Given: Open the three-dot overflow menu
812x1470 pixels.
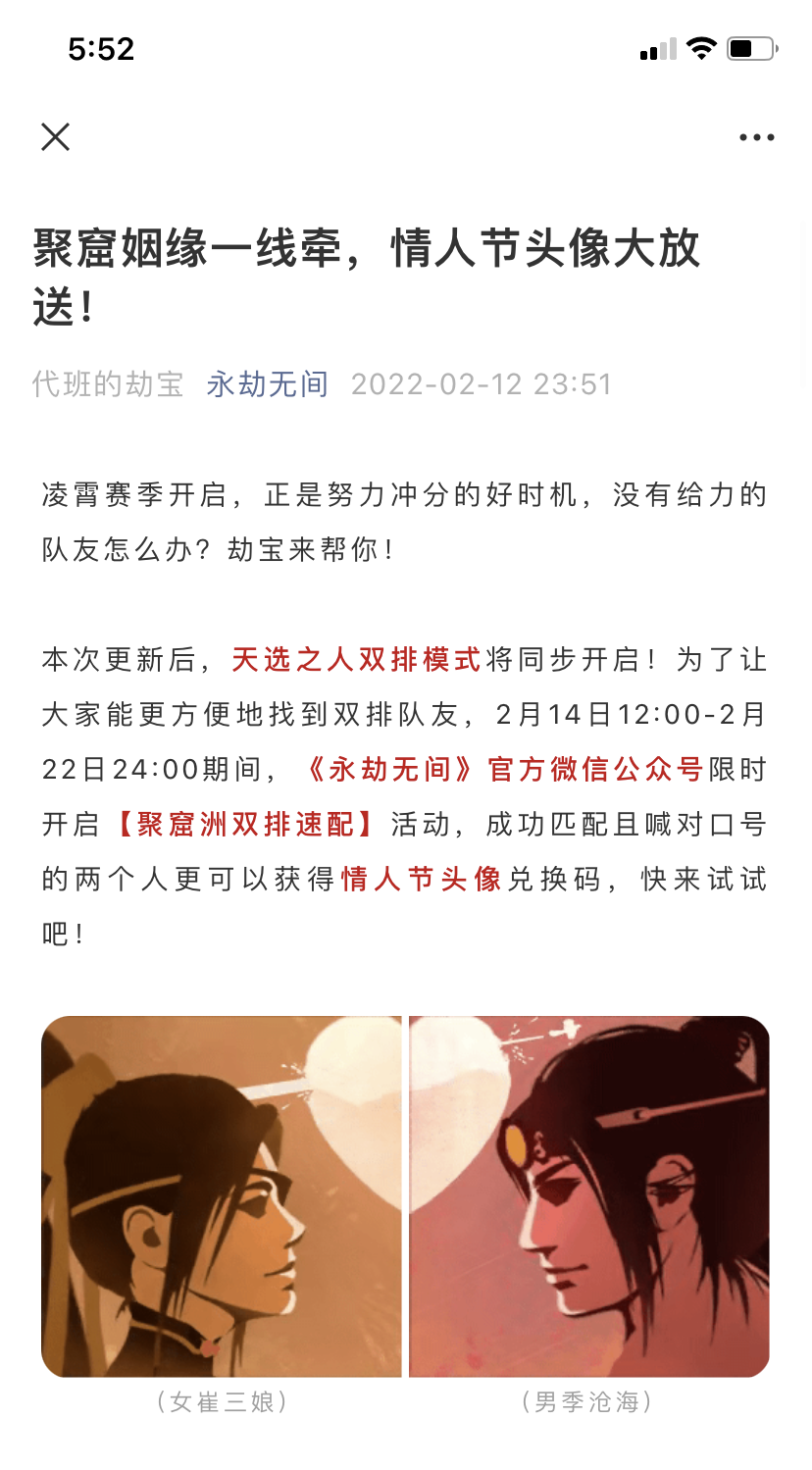Looking at the screenshot, I should pos(756,138).
